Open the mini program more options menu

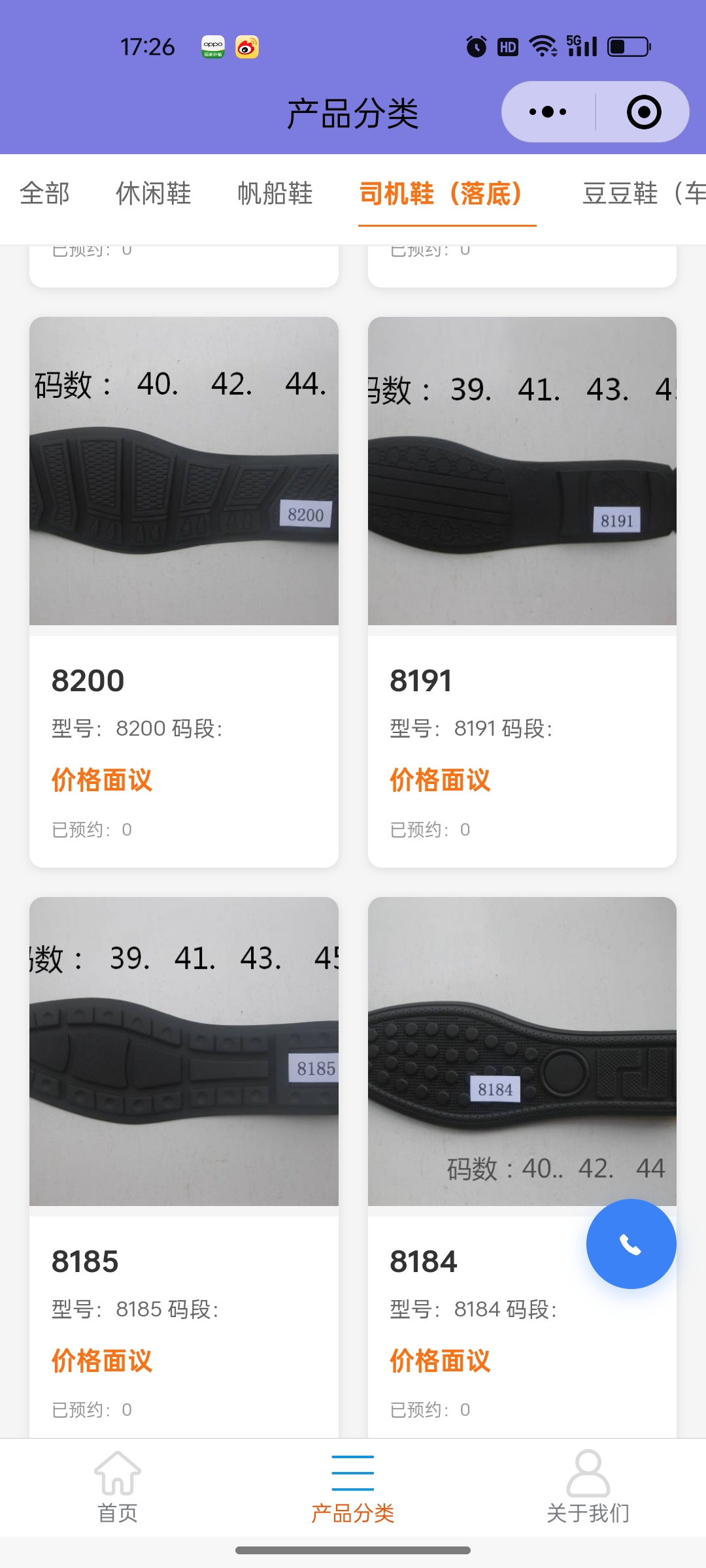(x=548, y=112)
